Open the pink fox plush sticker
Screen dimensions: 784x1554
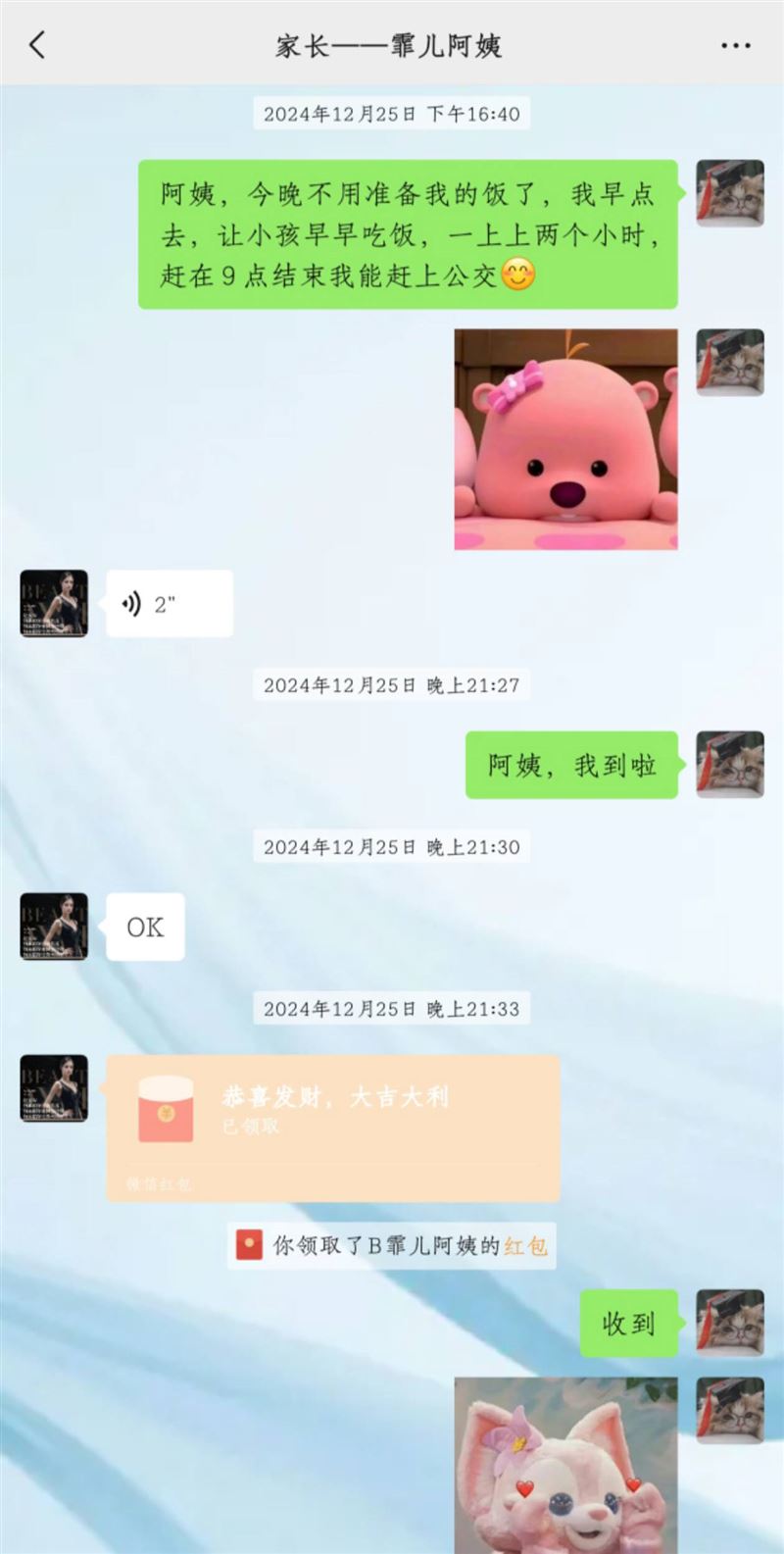coord(565,1465)
